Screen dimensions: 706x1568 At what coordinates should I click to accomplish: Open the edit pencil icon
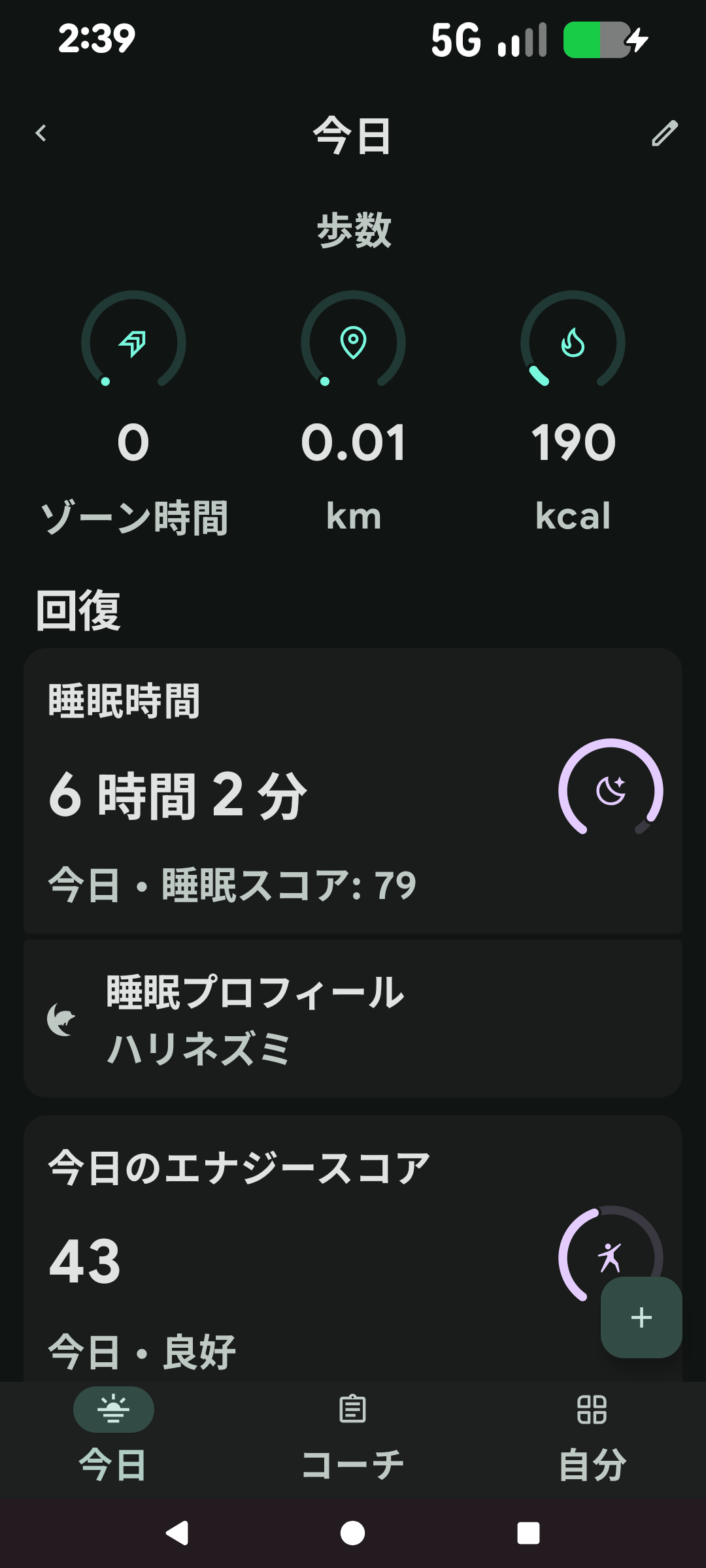[x=664, y=133]
